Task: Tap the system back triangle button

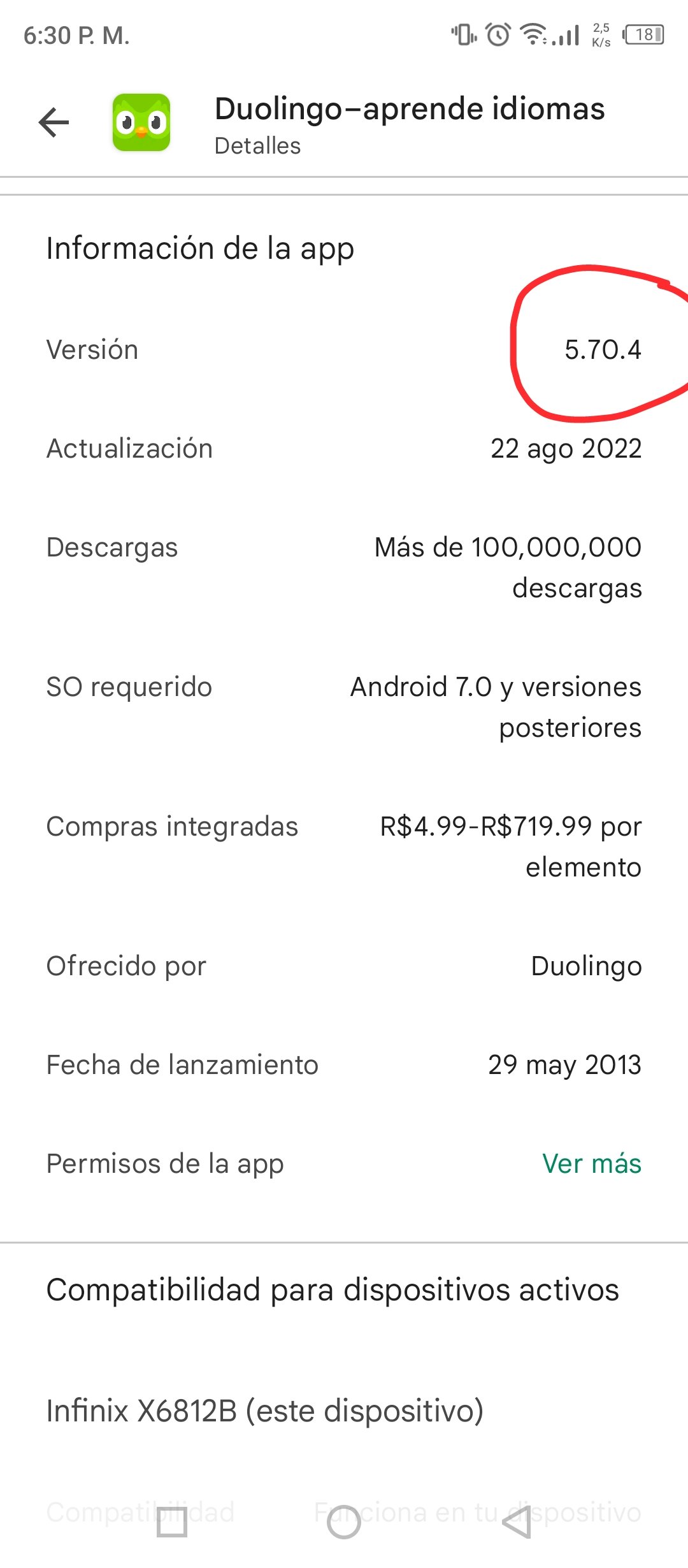Action: [x=517, y=1522]
